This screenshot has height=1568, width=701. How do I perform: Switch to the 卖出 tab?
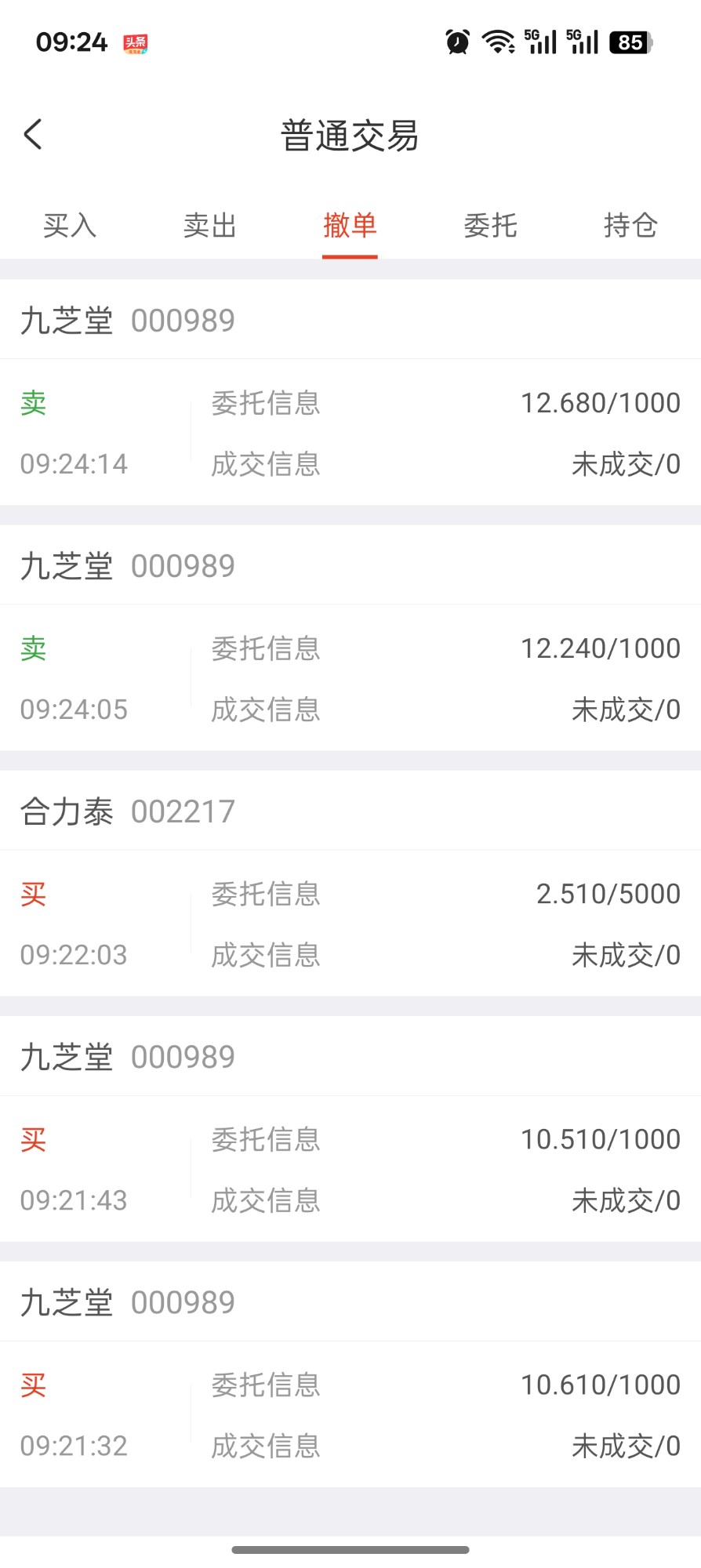pos(210,226)
